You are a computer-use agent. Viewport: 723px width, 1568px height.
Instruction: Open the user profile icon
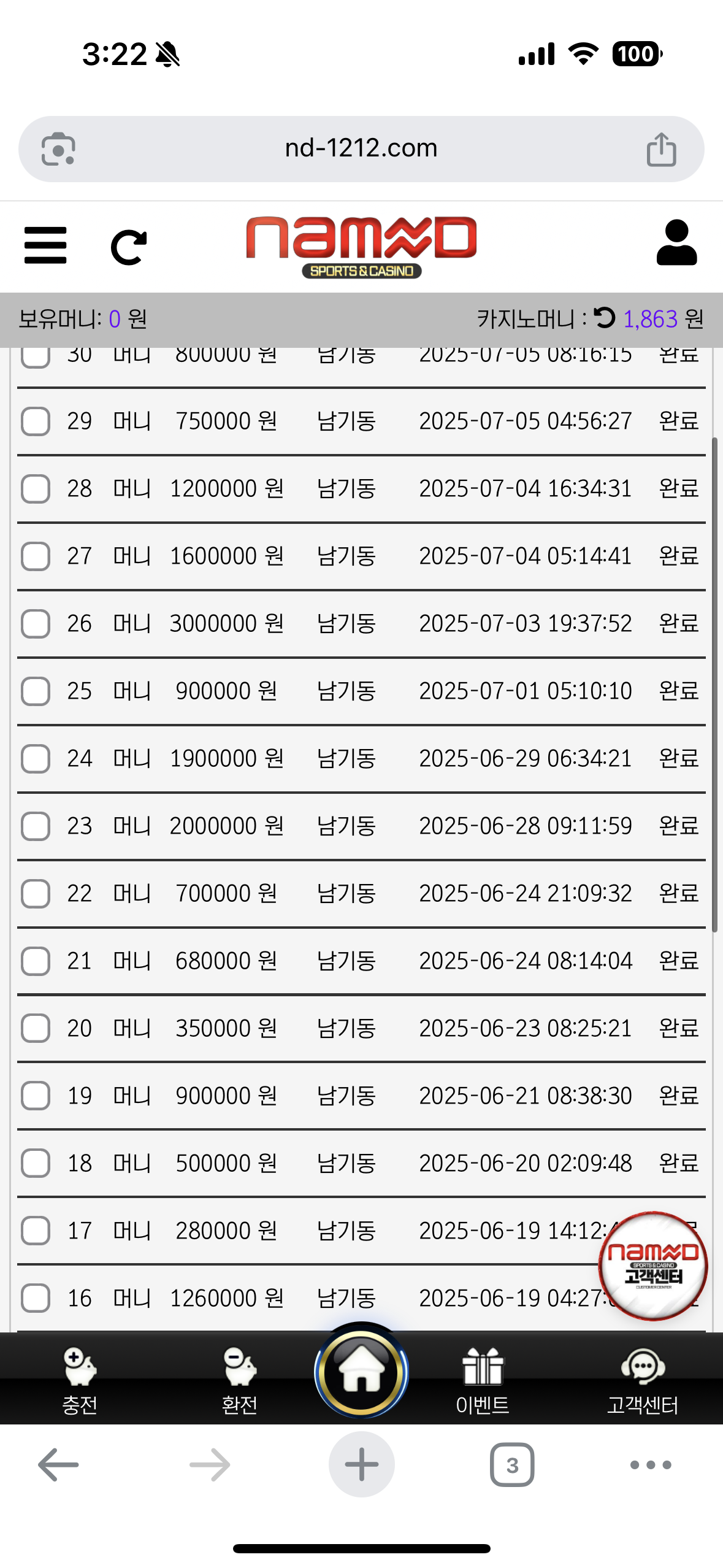coord(676,243)
